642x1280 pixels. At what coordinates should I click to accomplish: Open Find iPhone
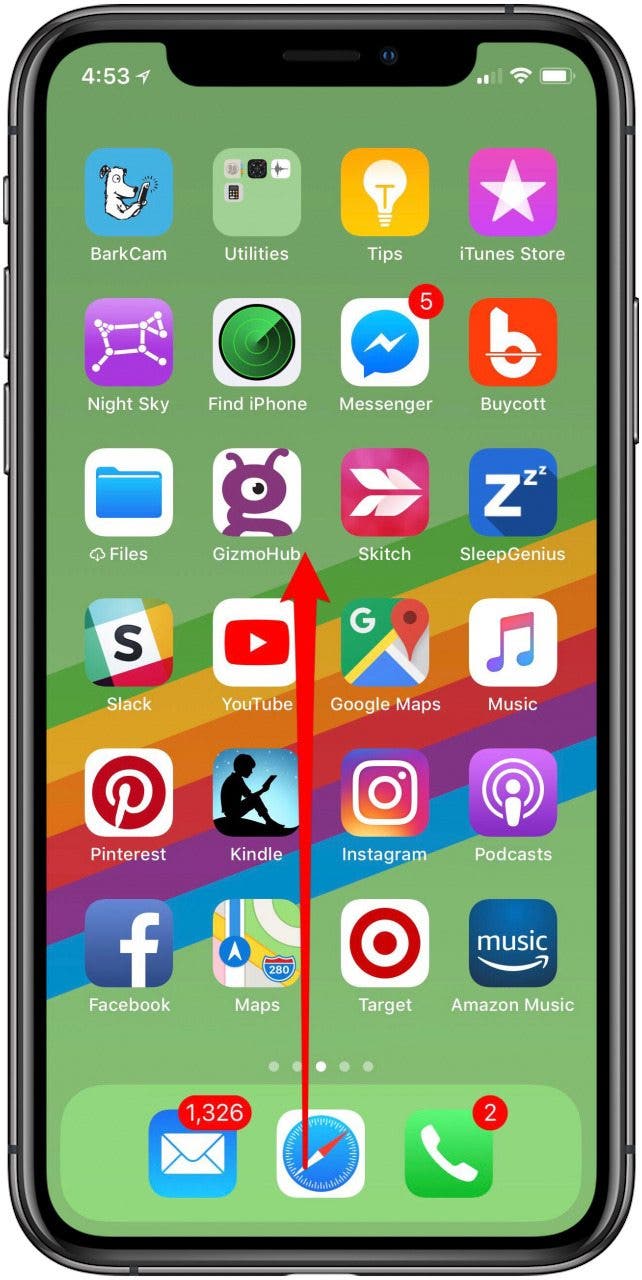pyautogui.click(x=257, y=343)
